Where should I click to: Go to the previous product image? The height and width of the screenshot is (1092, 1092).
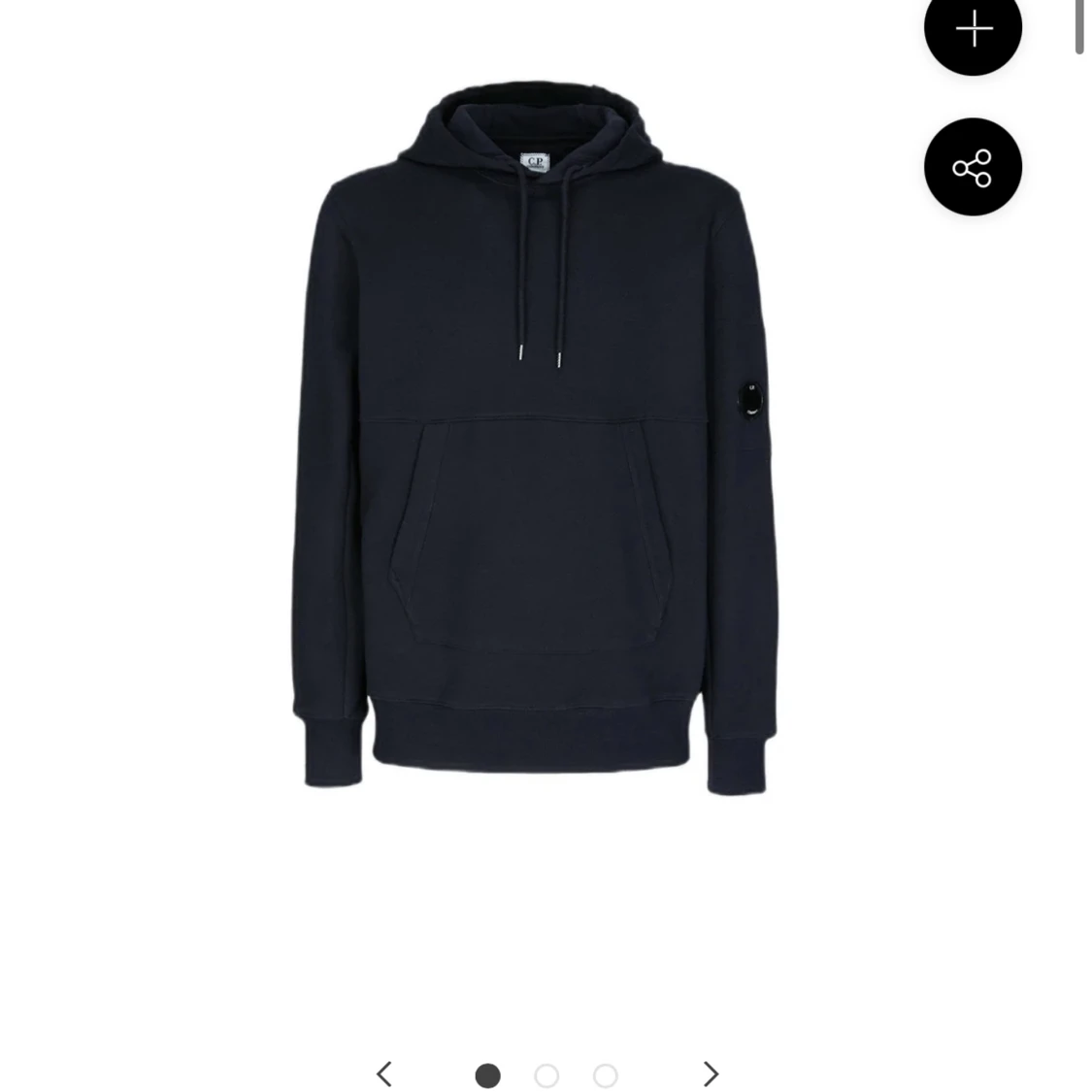[x=384, y=1074]
